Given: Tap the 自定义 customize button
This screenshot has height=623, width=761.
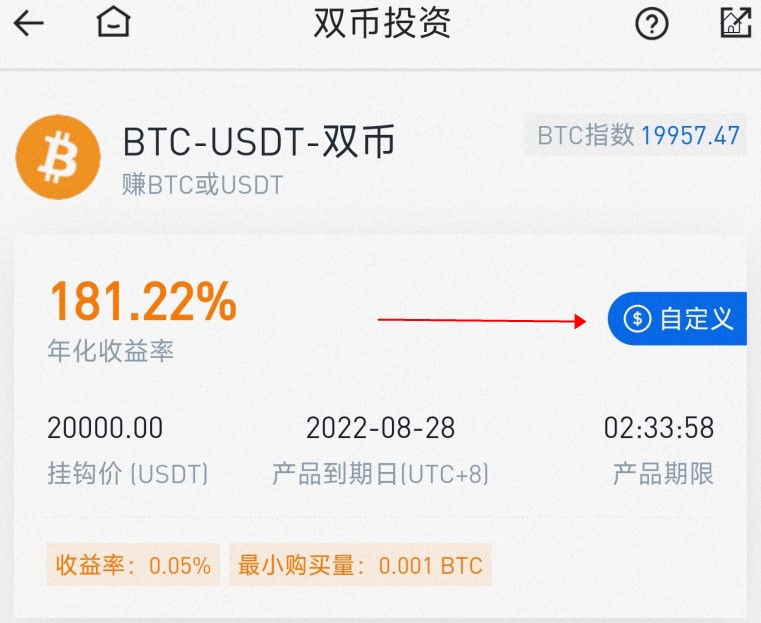Looking at the screenshot, I should click(x=678, y=319).
